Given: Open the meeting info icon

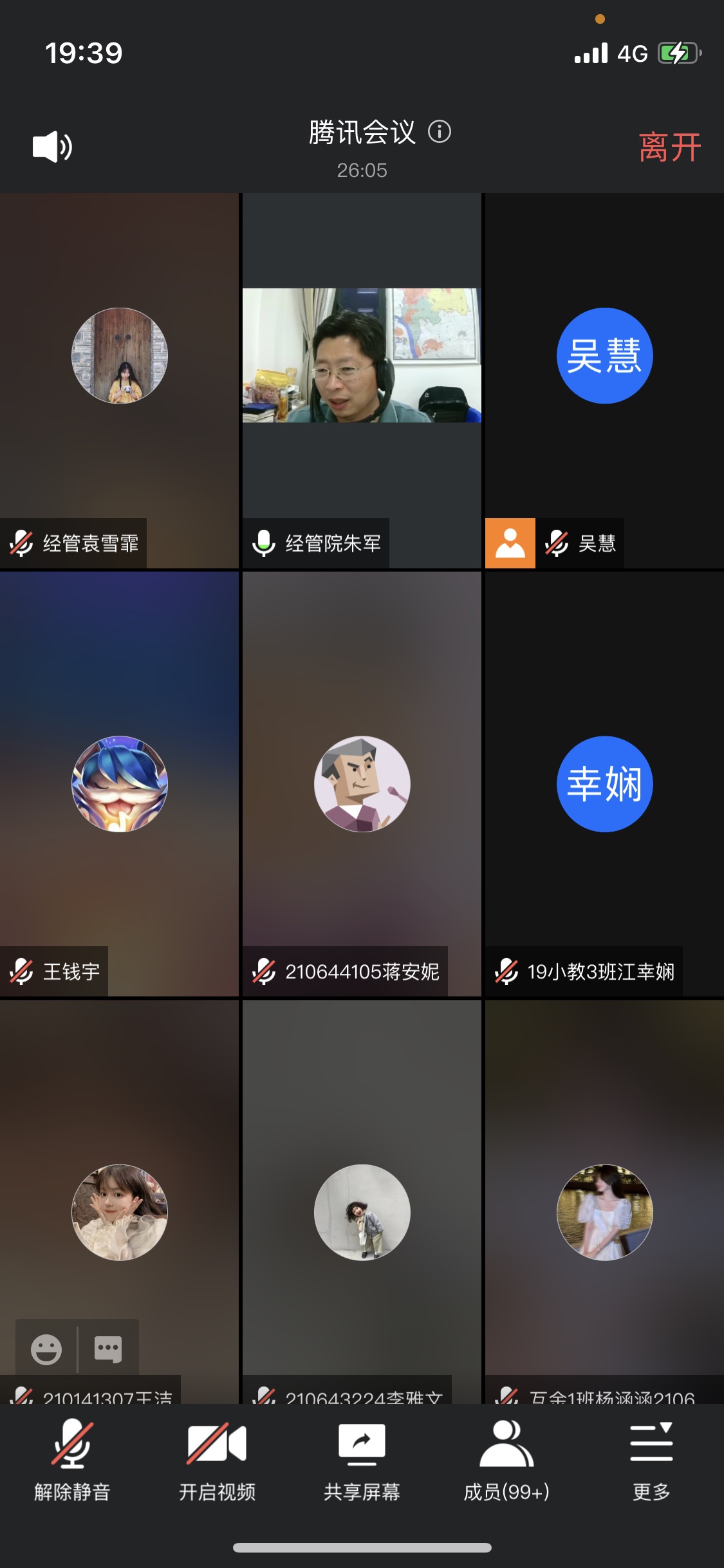Looking at the screenshot, I should [x=440, y=132].
